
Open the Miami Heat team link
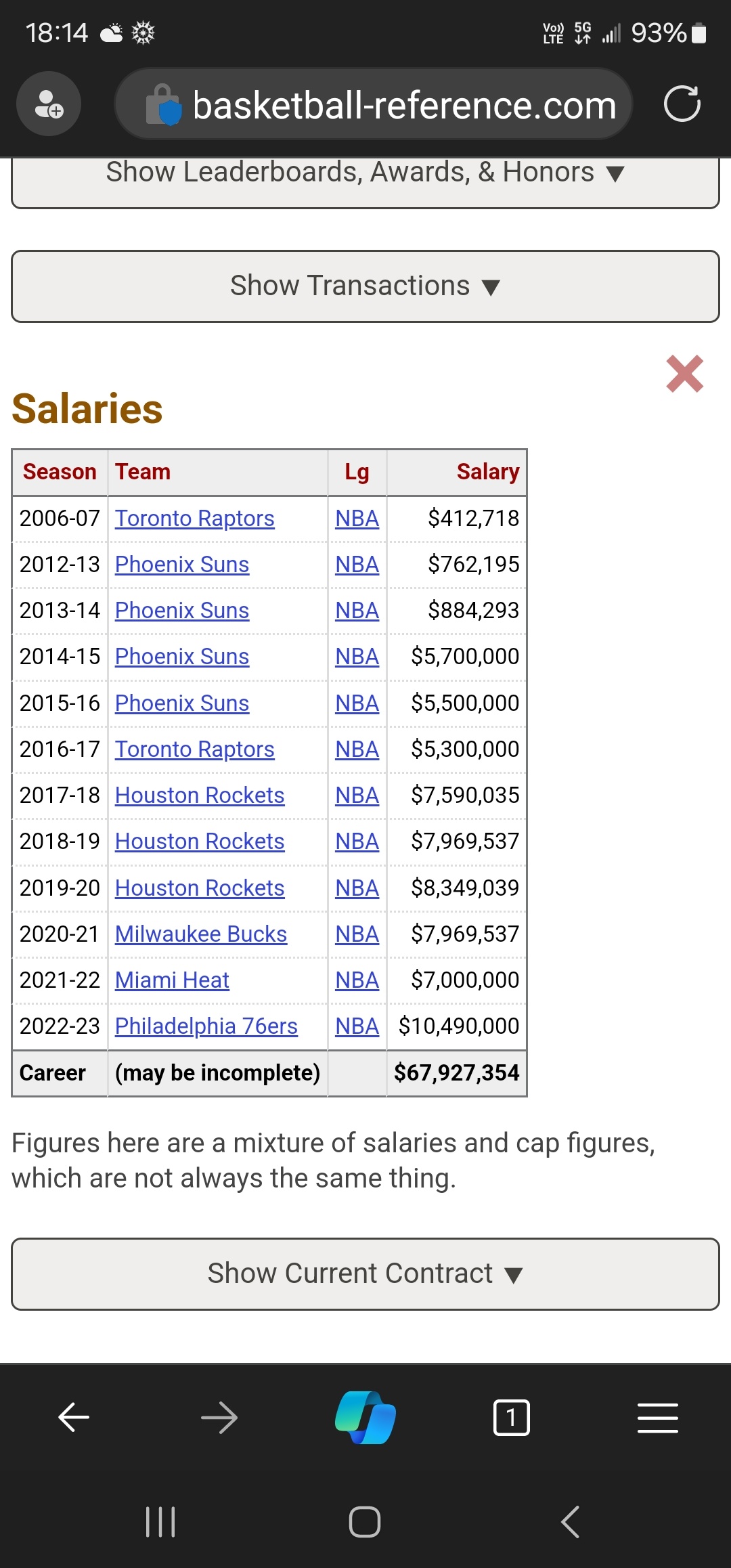(172, 980)
